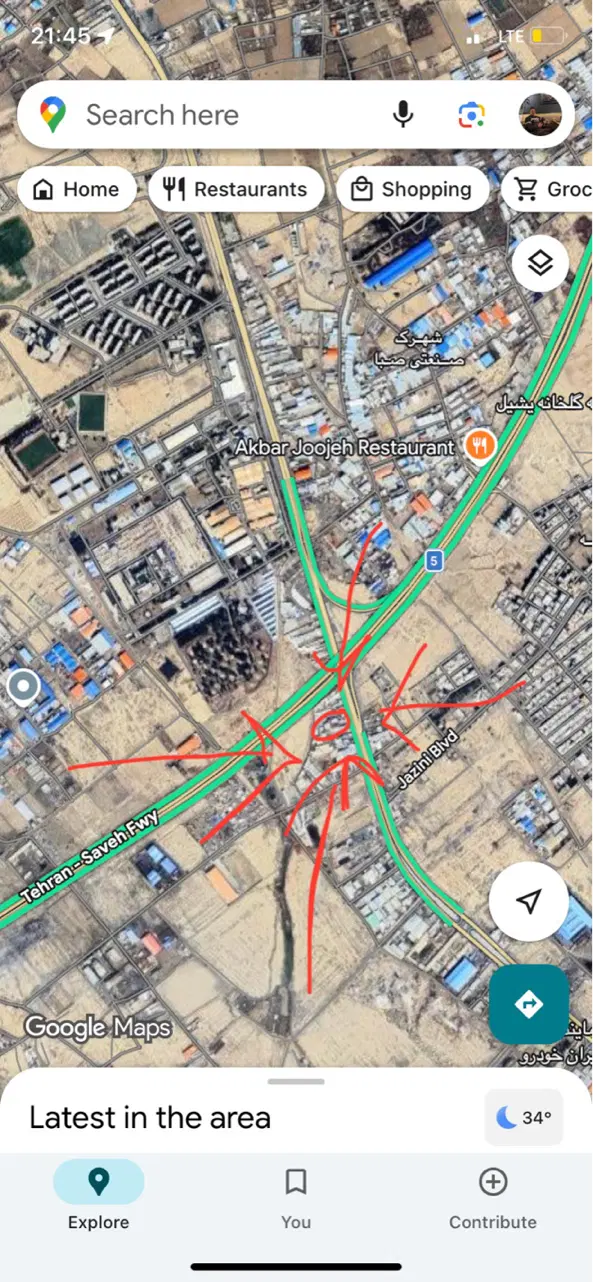Viewport: 593px width, 1282px height.
Task: Switch to the Explore tab
Action: pos(98,1198)
